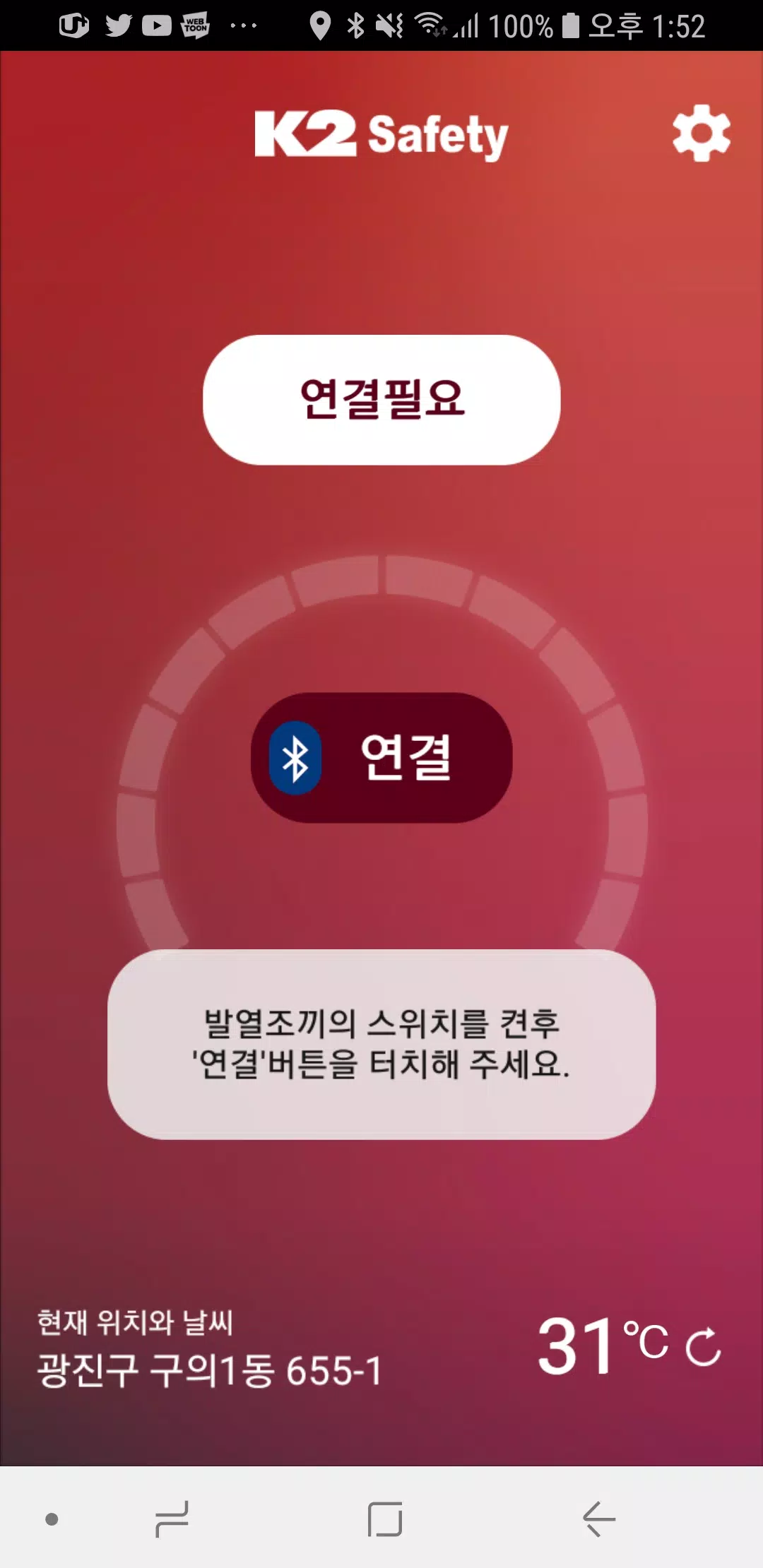The height and width of the screenshot is (1568, 763).
Task: Open the settings gear
Action: 701,133
